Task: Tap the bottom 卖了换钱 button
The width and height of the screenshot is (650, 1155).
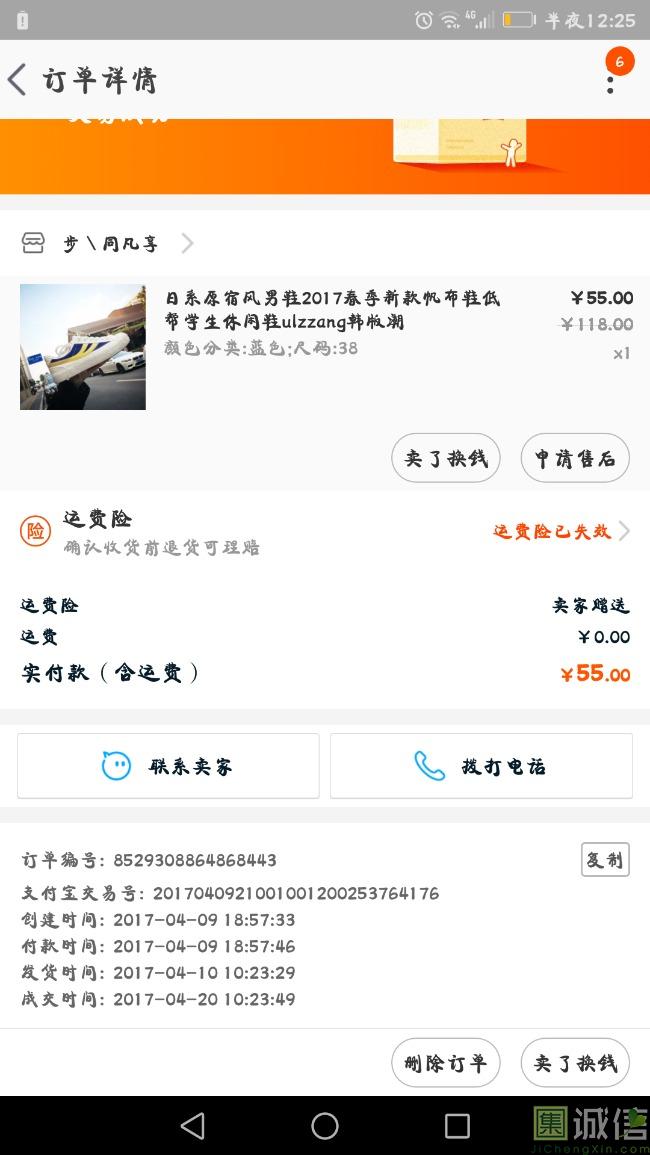Action: click(x=575, y=1063)
